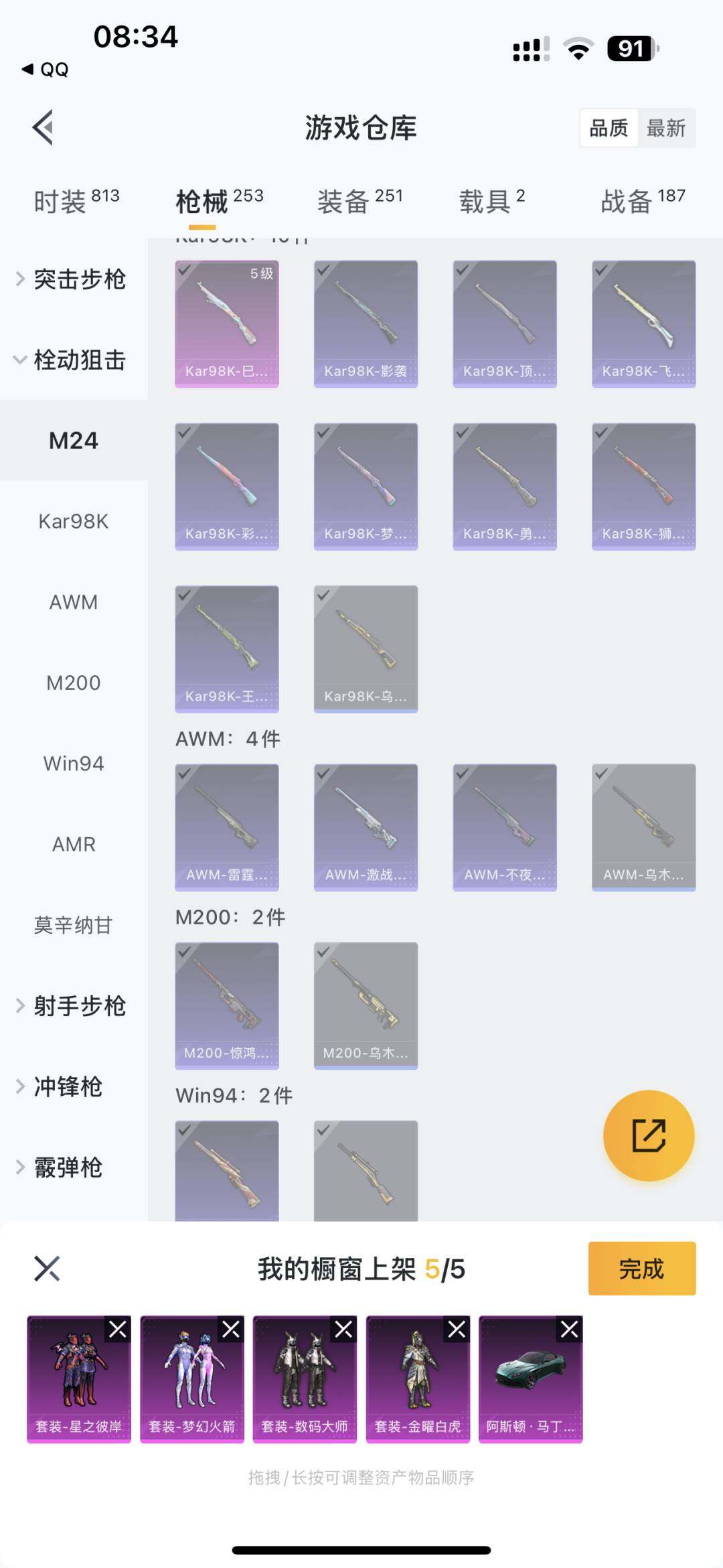Select AWM in the weapon sidebar
Screen dimensions: 723x1568
coord(73,602)
